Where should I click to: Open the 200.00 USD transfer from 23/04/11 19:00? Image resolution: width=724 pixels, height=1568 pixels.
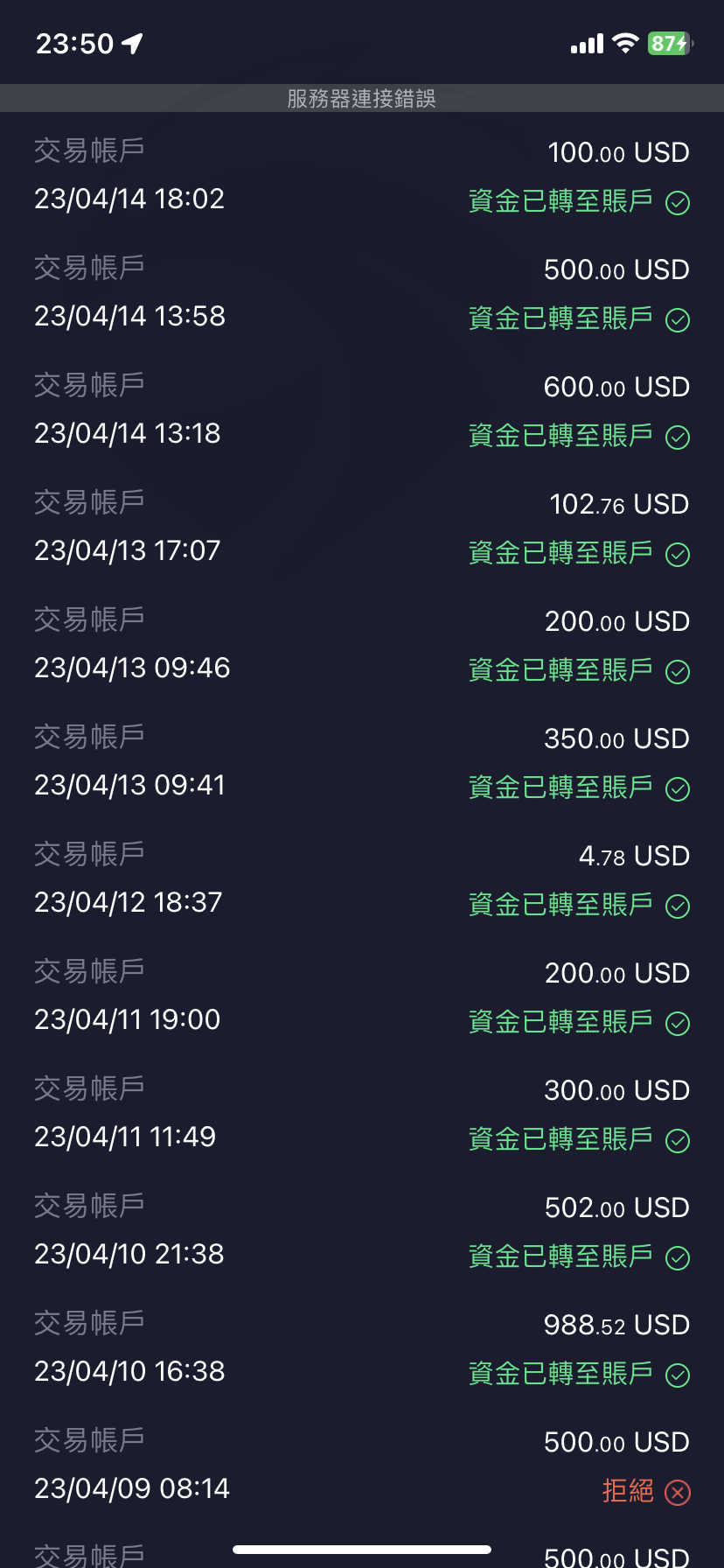click(x=362, y=997)
